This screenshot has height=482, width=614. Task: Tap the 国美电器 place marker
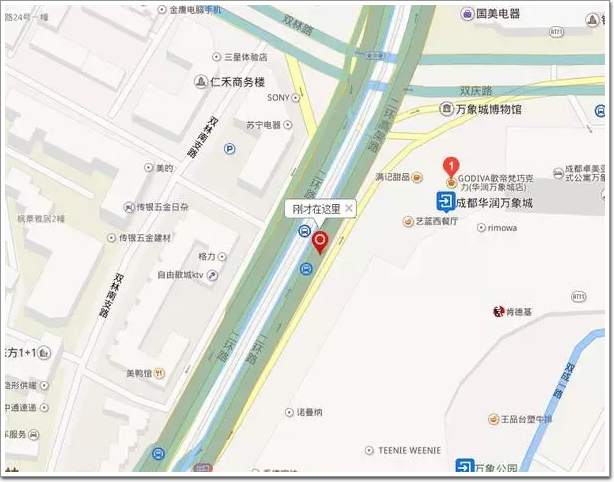point(467,14)
